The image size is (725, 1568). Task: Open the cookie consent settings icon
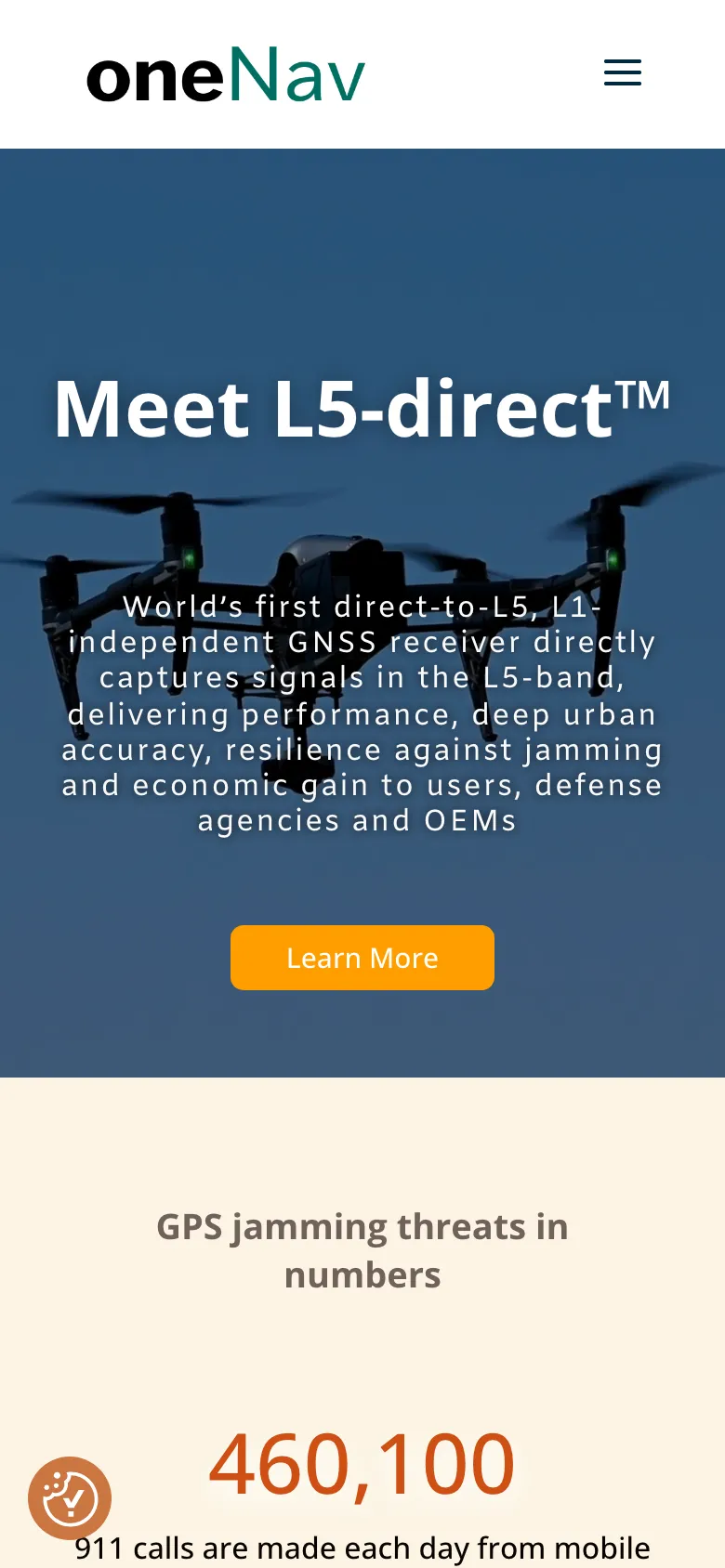coord(70,1497)
